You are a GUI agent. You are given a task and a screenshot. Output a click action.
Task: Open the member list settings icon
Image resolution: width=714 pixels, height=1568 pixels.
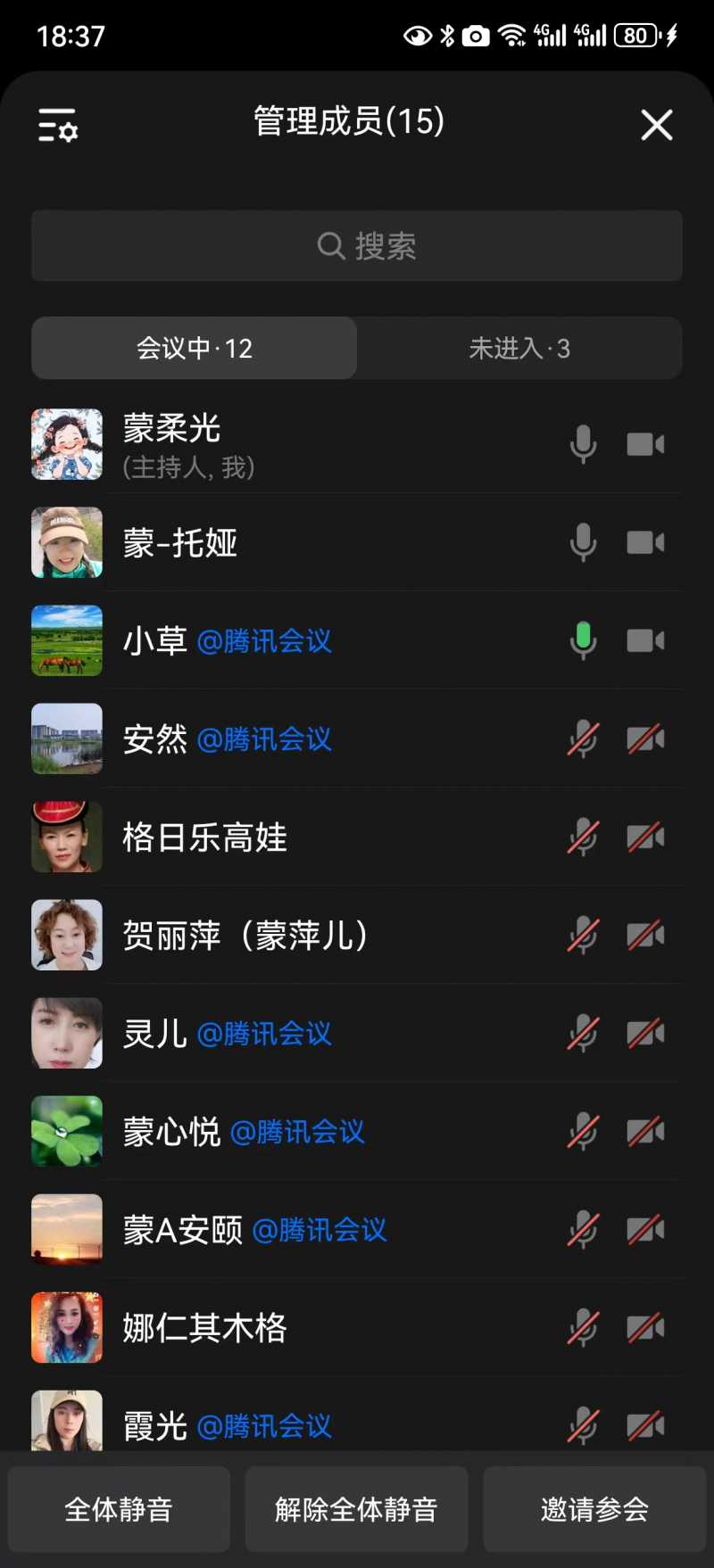click(x=56, y=126)
